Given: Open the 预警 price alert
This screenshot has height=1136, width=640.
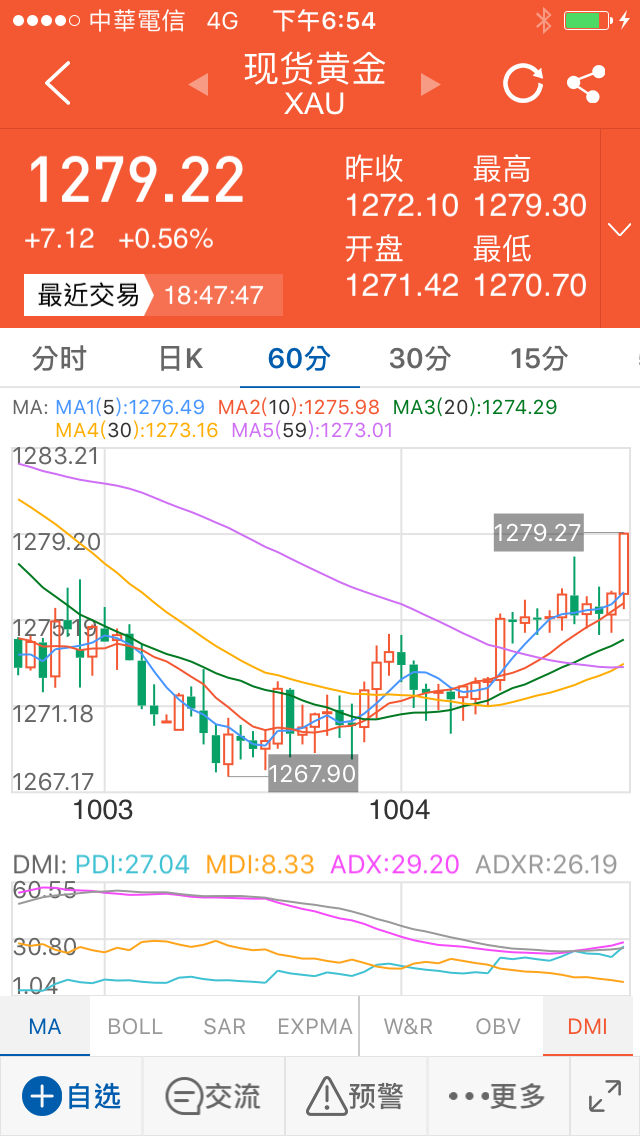Looking at the screenshot, I should (357, 1097).
